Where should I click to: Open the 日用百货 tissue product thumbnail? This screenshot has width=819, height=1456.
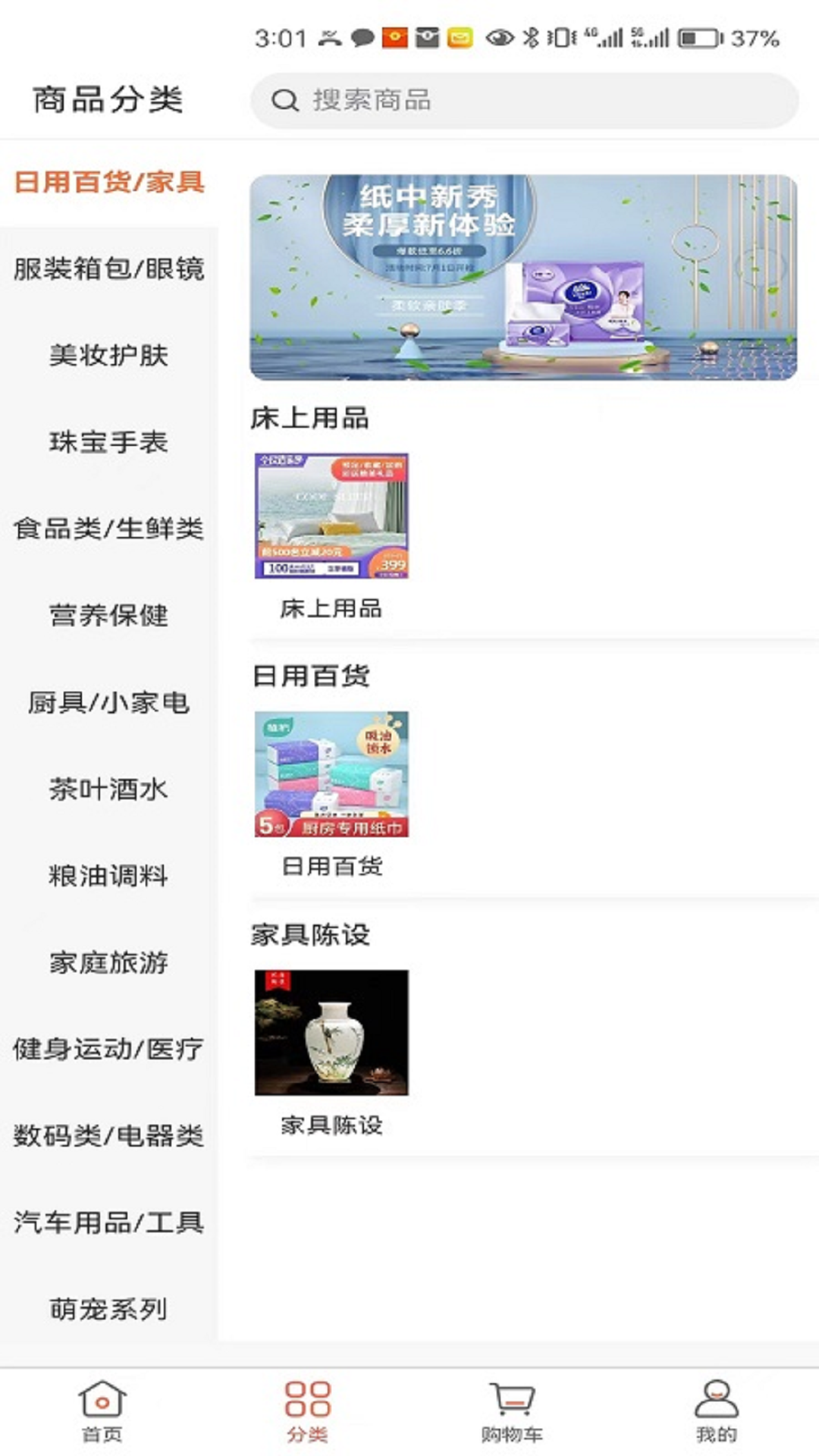(331, 772)
